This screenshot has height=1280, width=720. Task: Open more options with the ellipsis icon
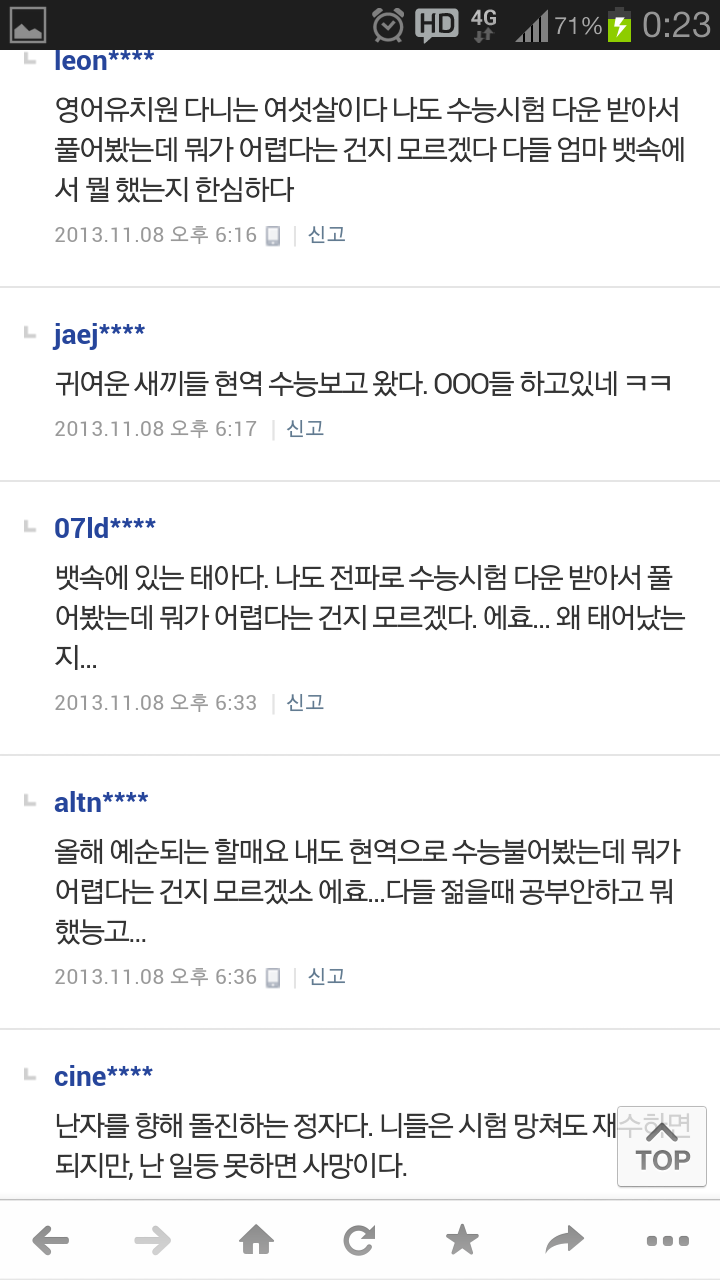tap(668, 1239)
